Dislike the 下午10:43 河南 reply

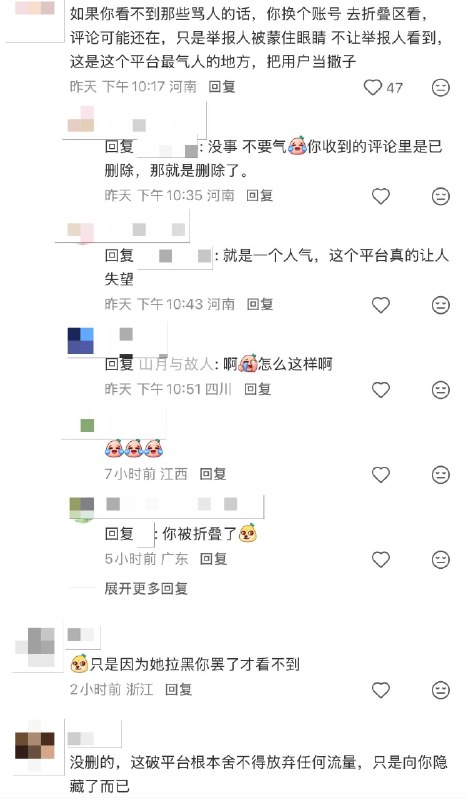click(440, 305)
